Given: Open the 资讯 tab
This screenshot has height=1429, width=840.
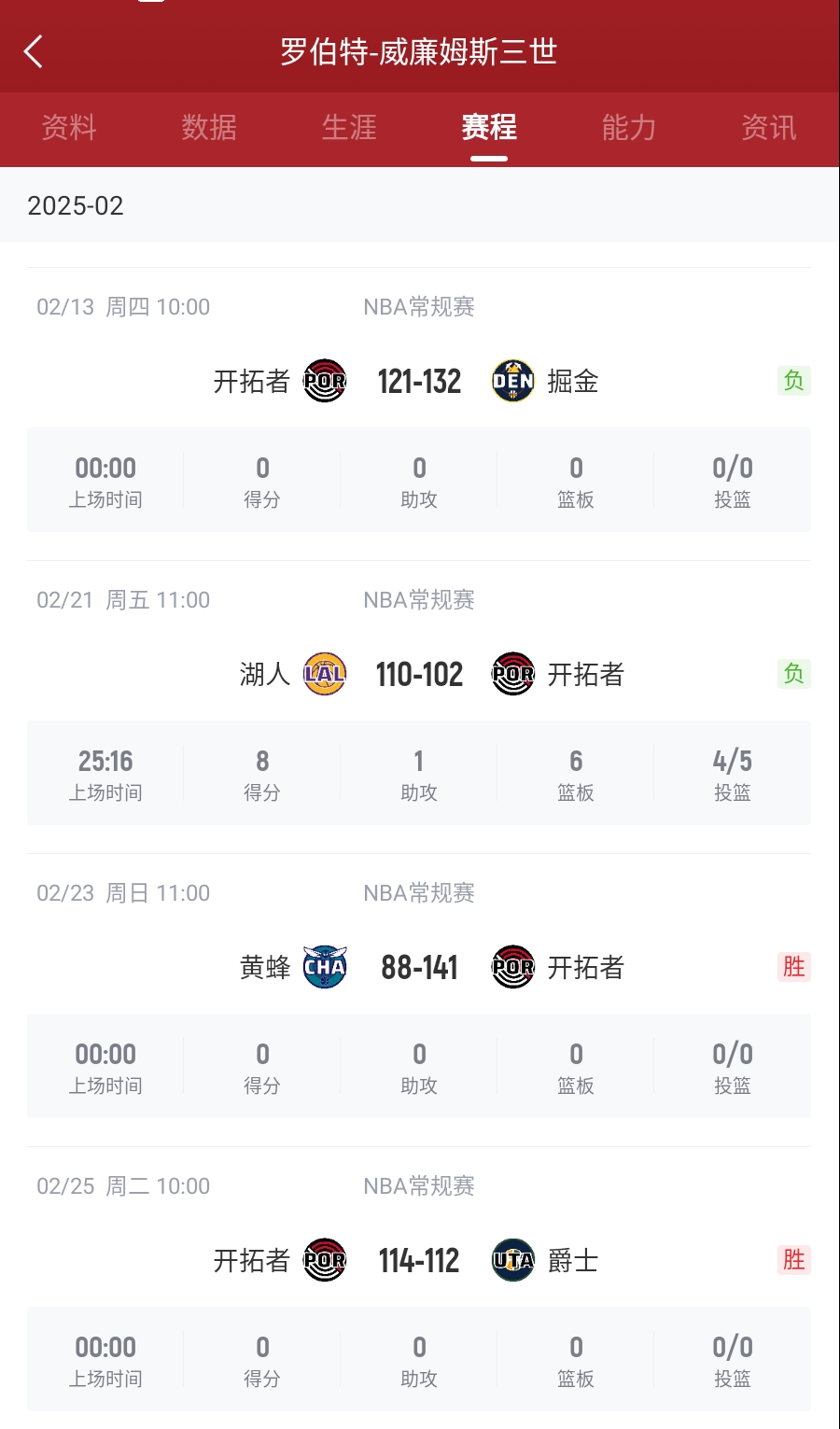Looking at the screenshot, I should pos(769,128).
